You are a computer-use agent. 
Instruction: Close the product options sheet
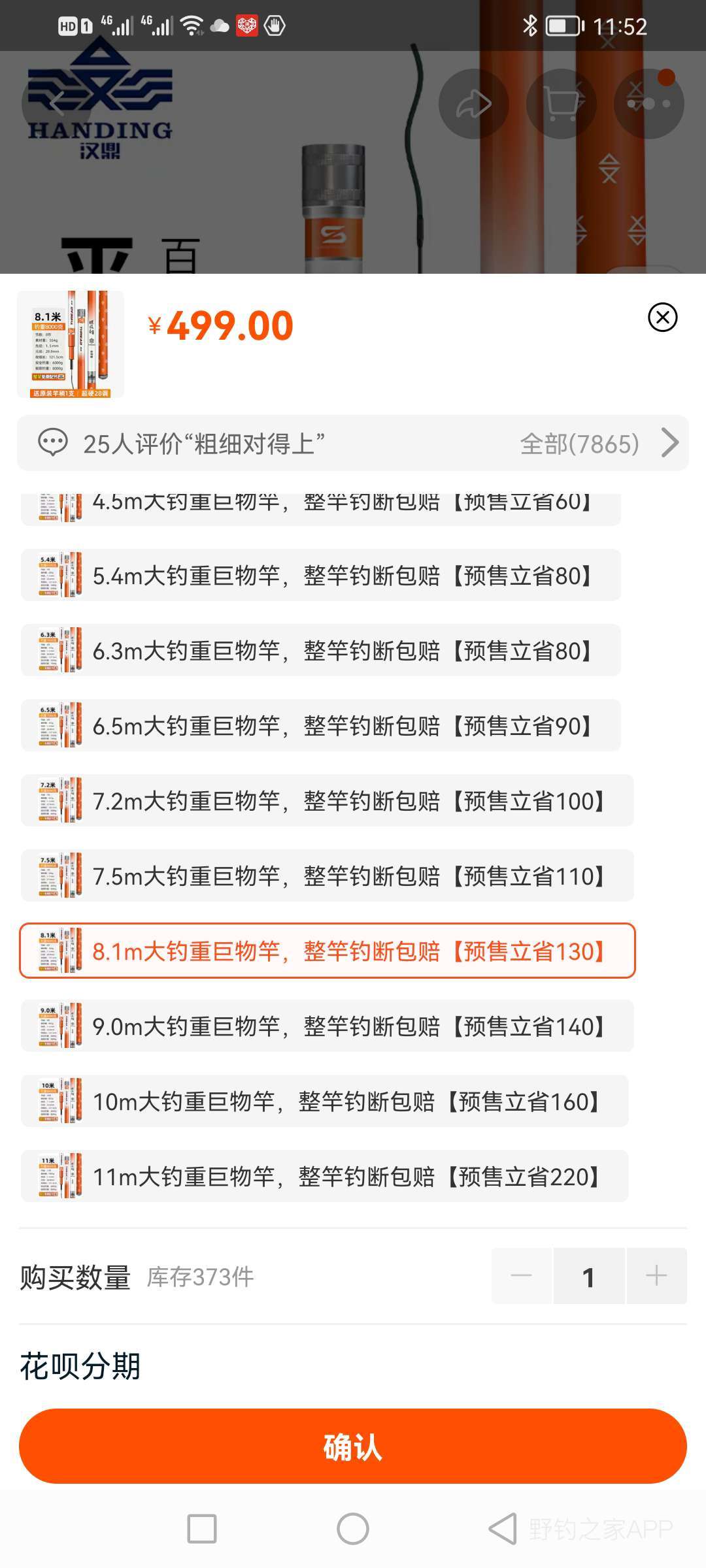point(662,318)
